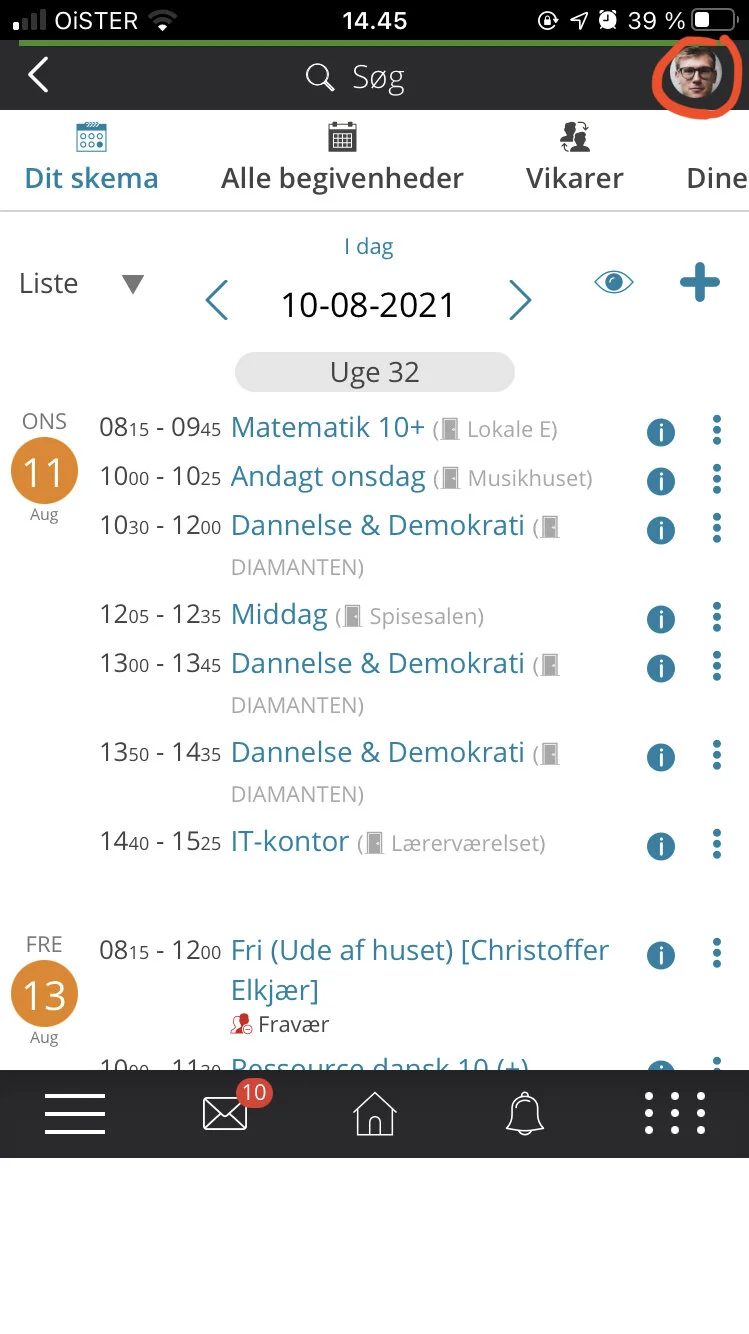Jump to I dag
The height and width of the screenshot is (1334, 749).
tap(368, 246)
